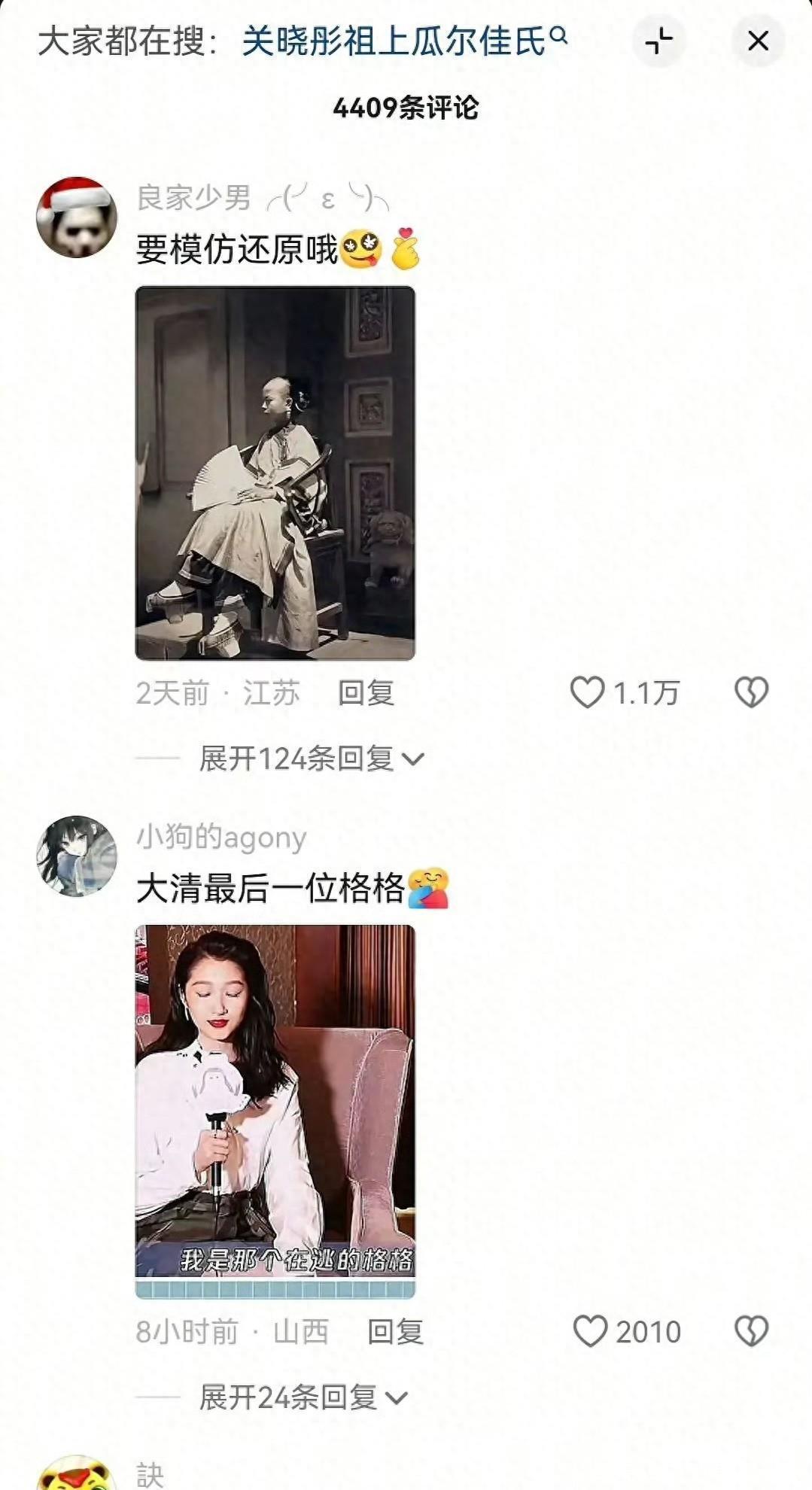Dislike 小狗的agony's comment
This screenshot has width=812, height=1490.
point(751,1331)
